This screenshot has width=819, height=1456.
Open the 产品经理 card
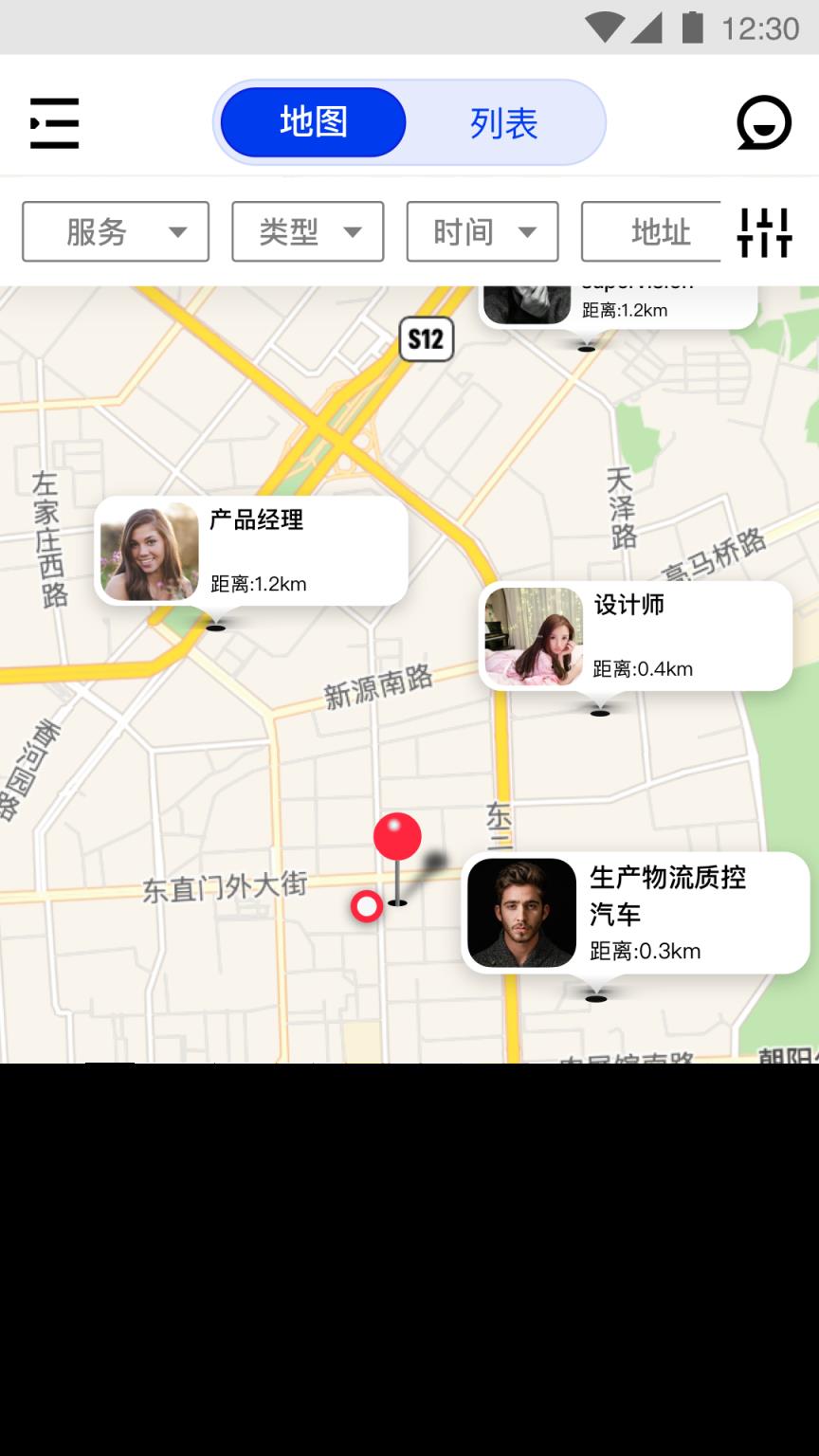[251, 551]
